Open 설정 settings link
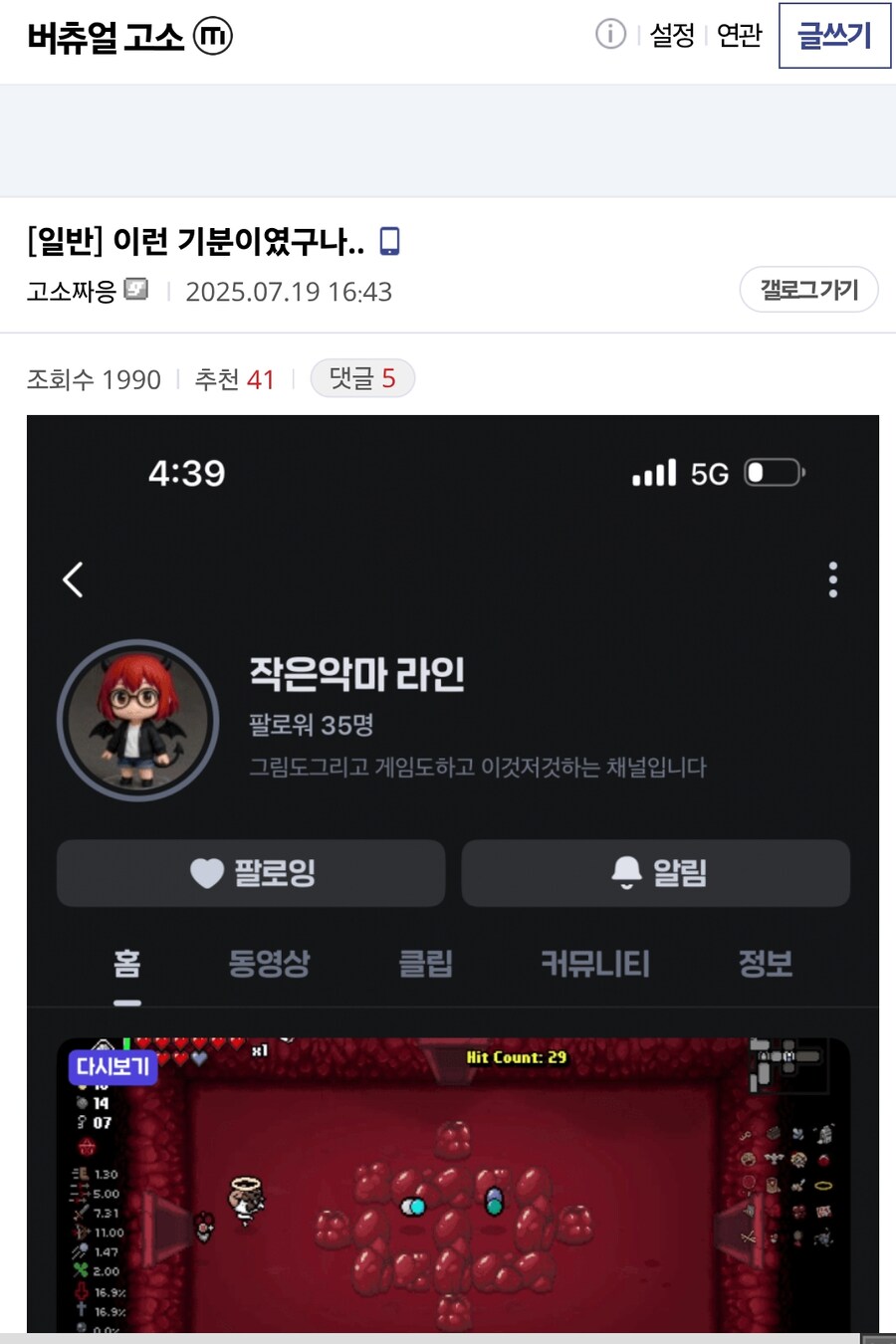This screenshot has height=1344, width=896. 672,35
